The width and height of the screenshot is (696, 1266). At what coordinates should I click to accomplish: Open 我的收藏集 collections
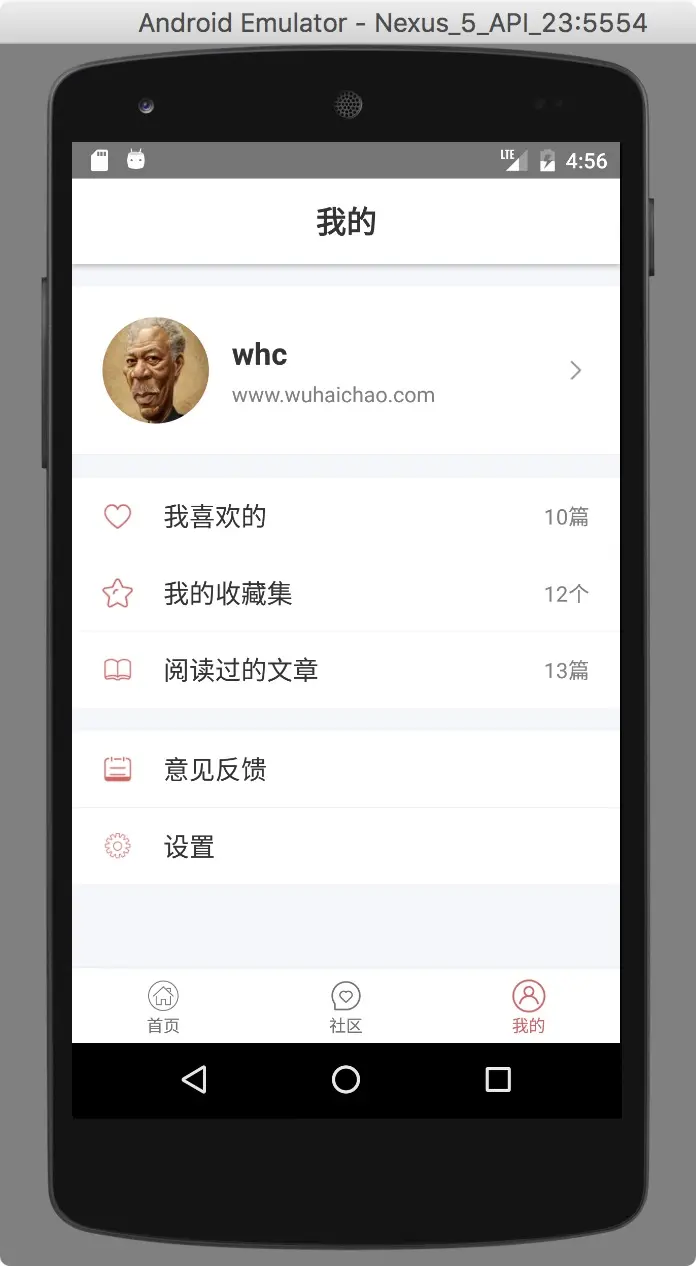(345, 594)
